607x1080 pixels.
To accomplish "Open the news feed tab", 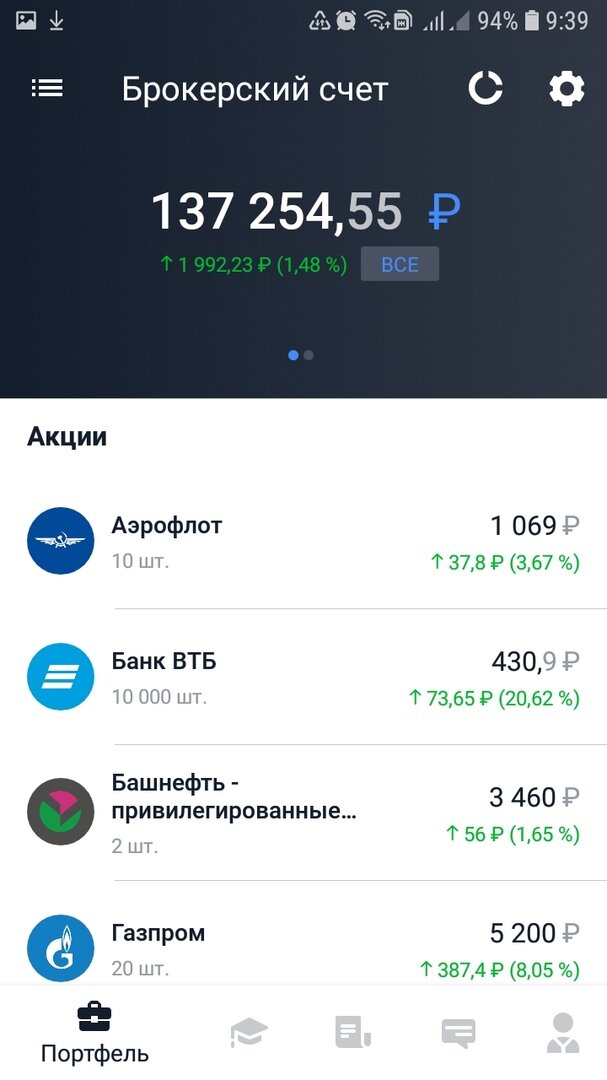I will click(x=353, y=1032).
